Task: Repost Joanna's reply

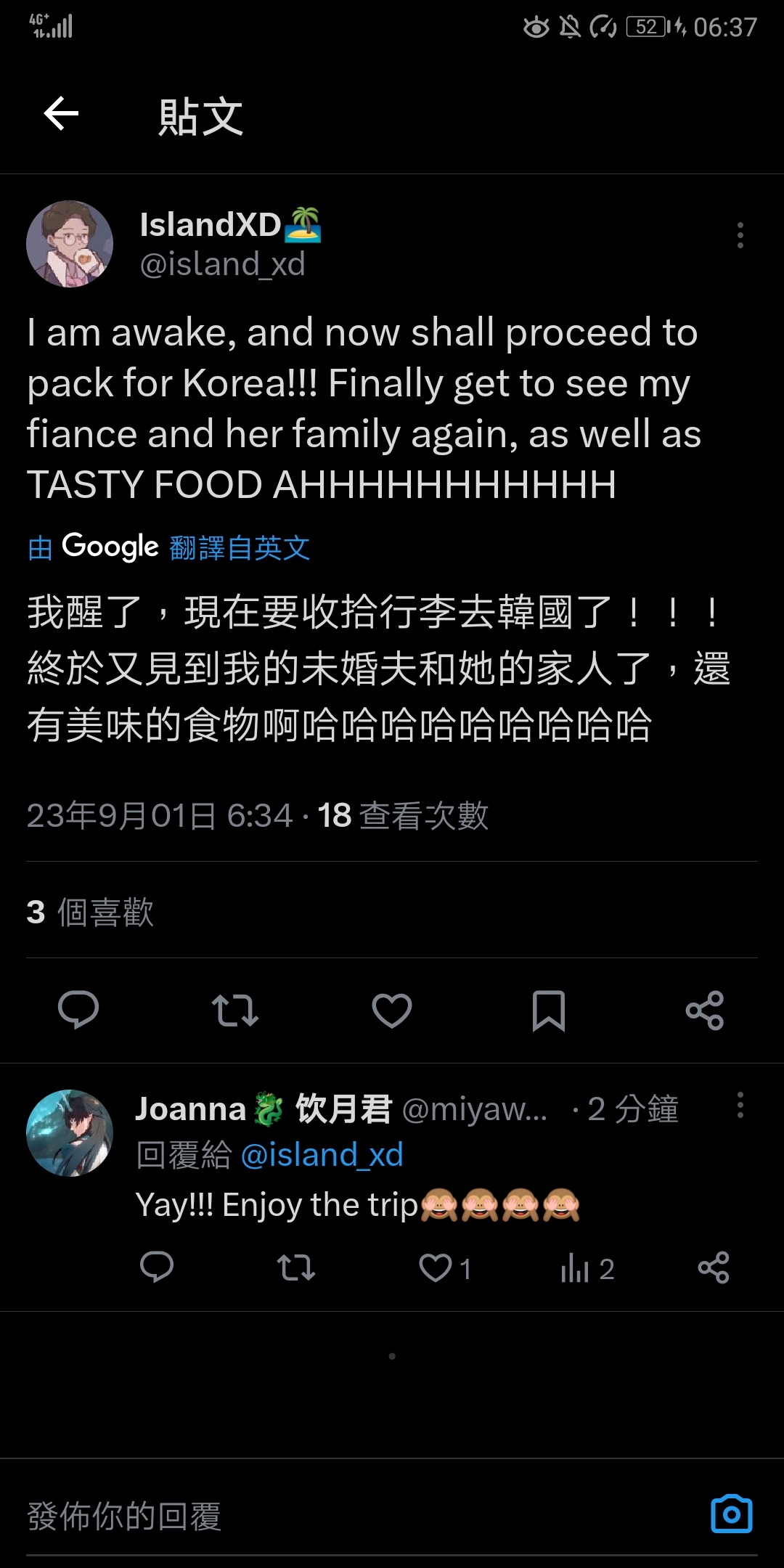Action: tap(296, 1267)
